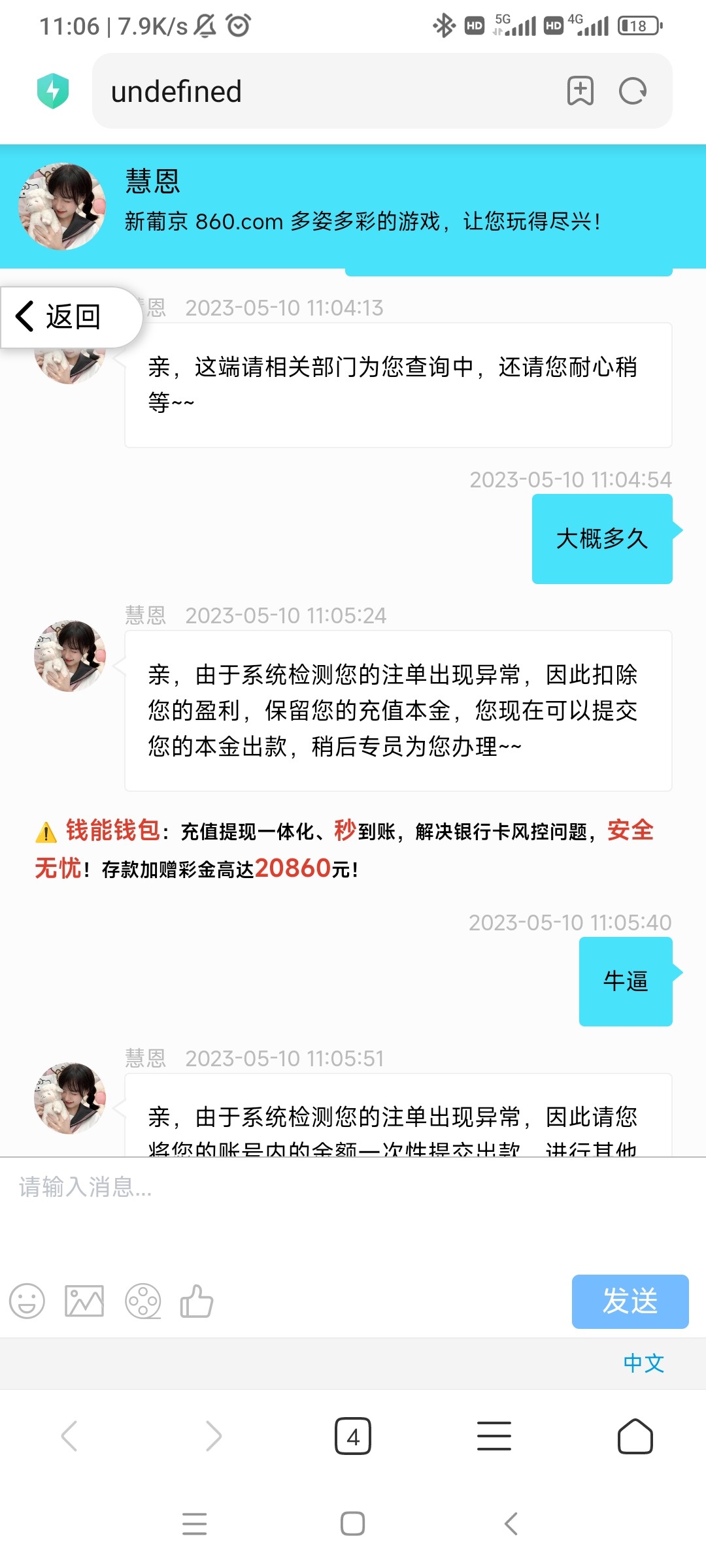Open the emoji picker
The width and height of the screenshot is (706, 1568).
pyautogui.click(x=27, y=1301)
